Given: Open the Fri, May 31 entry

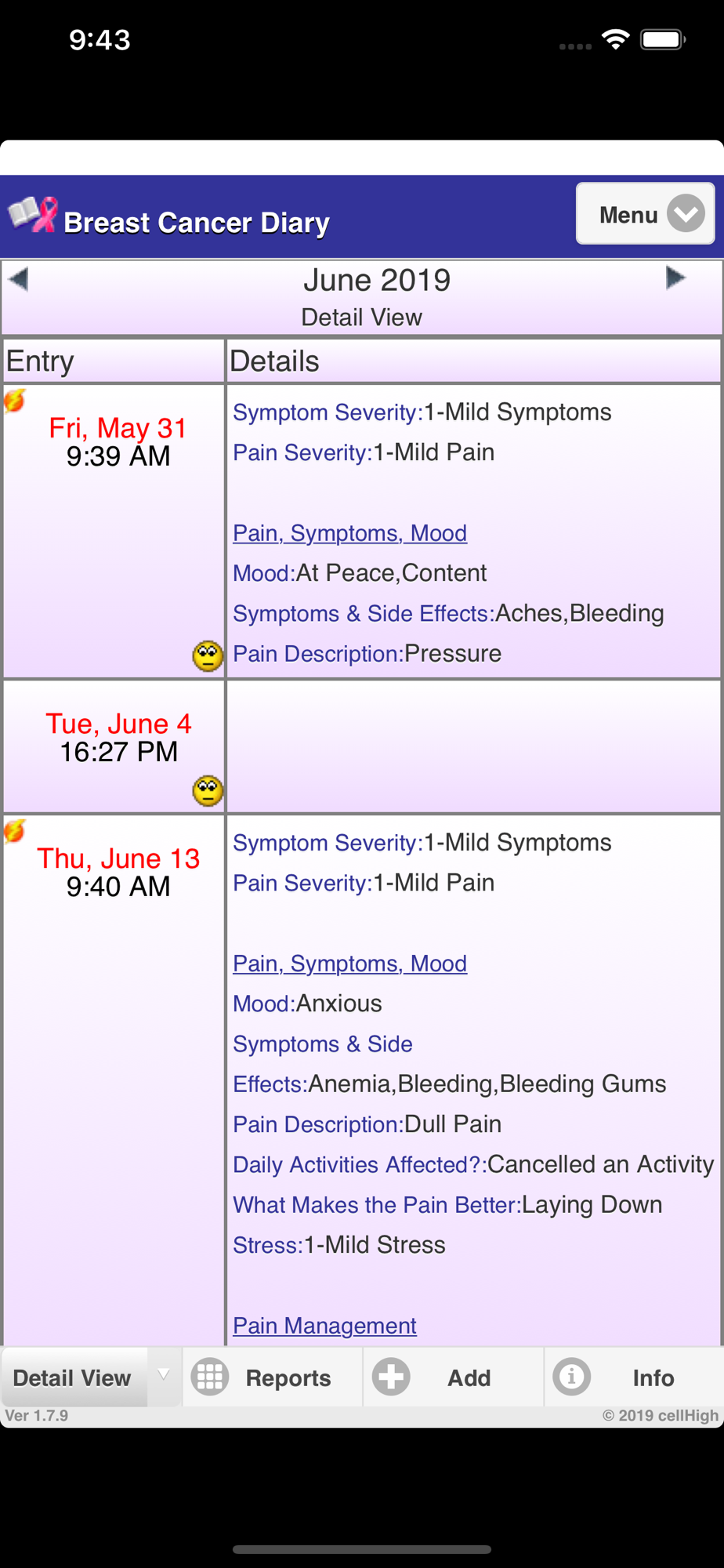Looking at the screenshot, I should pos(118,442).
